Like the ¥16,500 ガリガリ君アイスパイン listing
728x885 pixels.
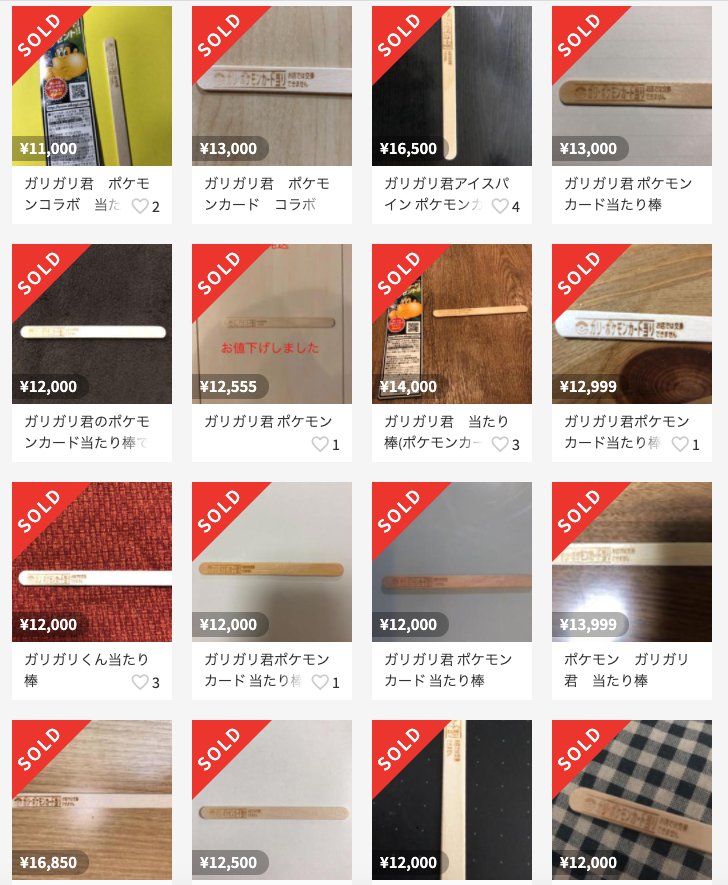tap(500, 207)
